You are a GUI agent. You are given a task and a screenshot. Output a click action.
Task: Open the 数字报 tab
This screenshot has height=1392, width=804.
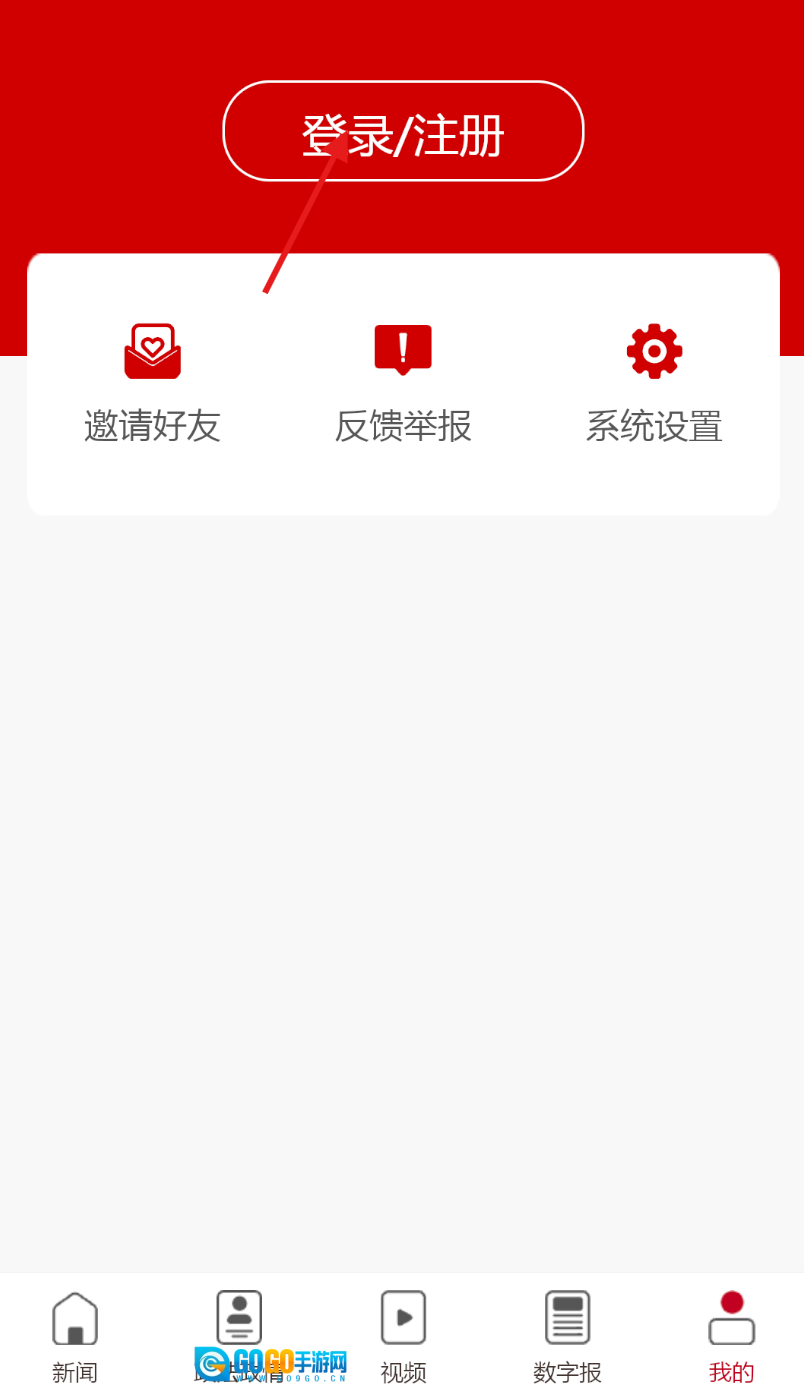coord(567,1334)
